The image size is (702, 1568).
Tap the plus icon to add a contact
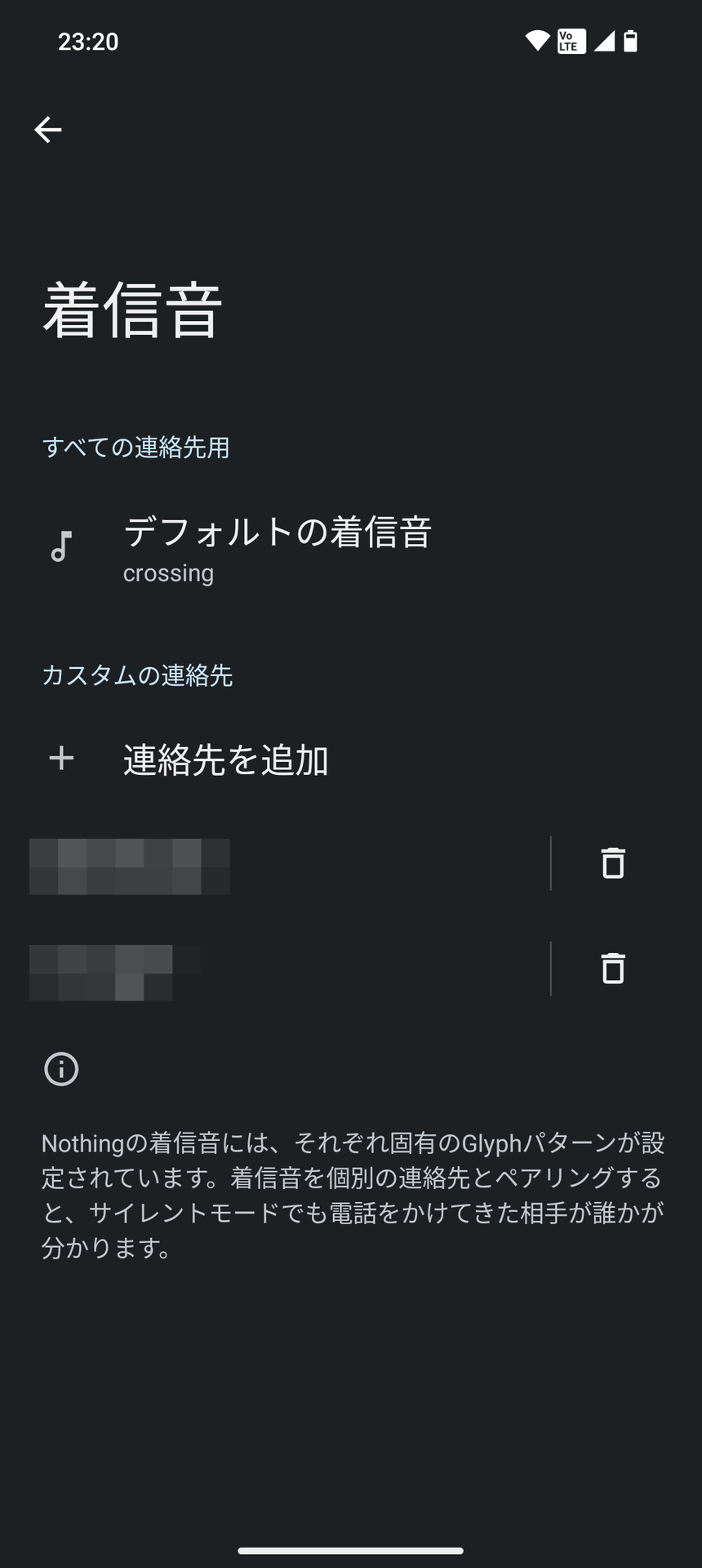click(x=60, y=759)
